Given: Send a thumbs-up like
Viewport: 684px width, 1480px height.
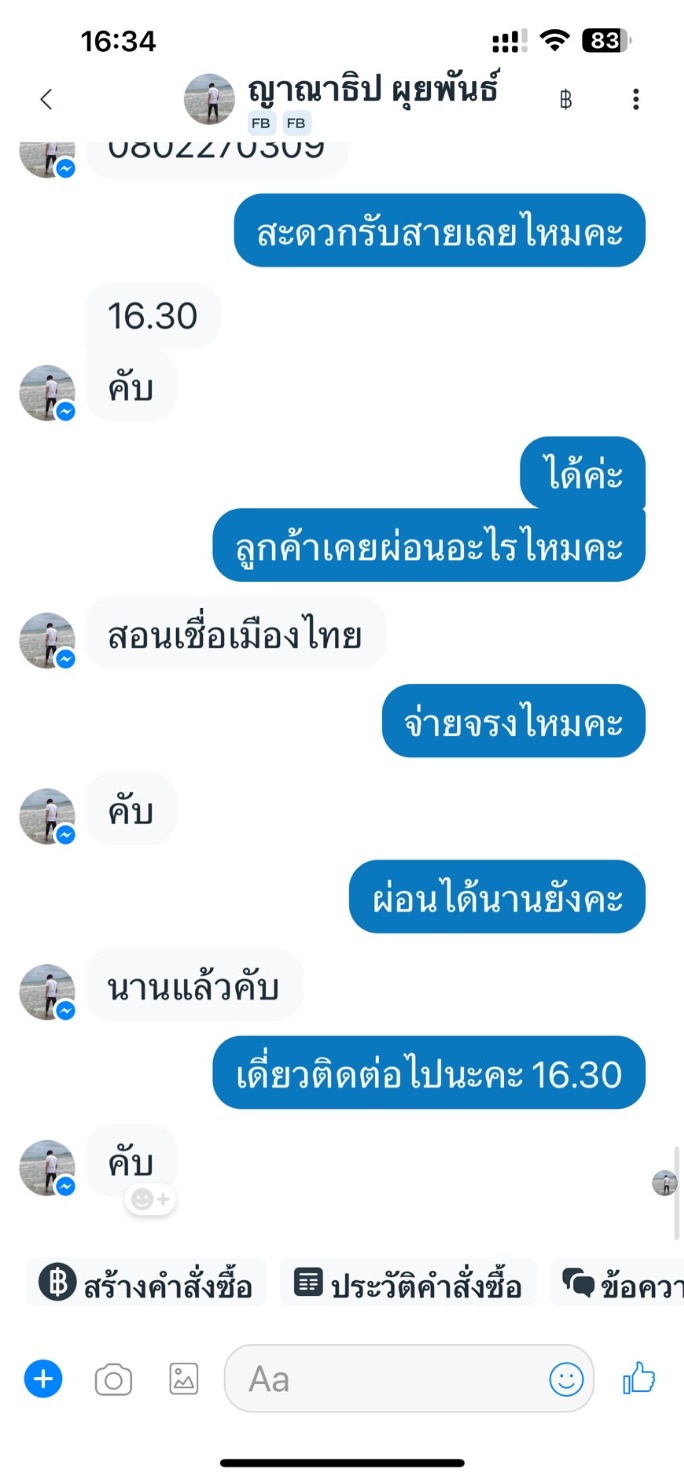Looking at the screenshot, I should coord(639,1380).
